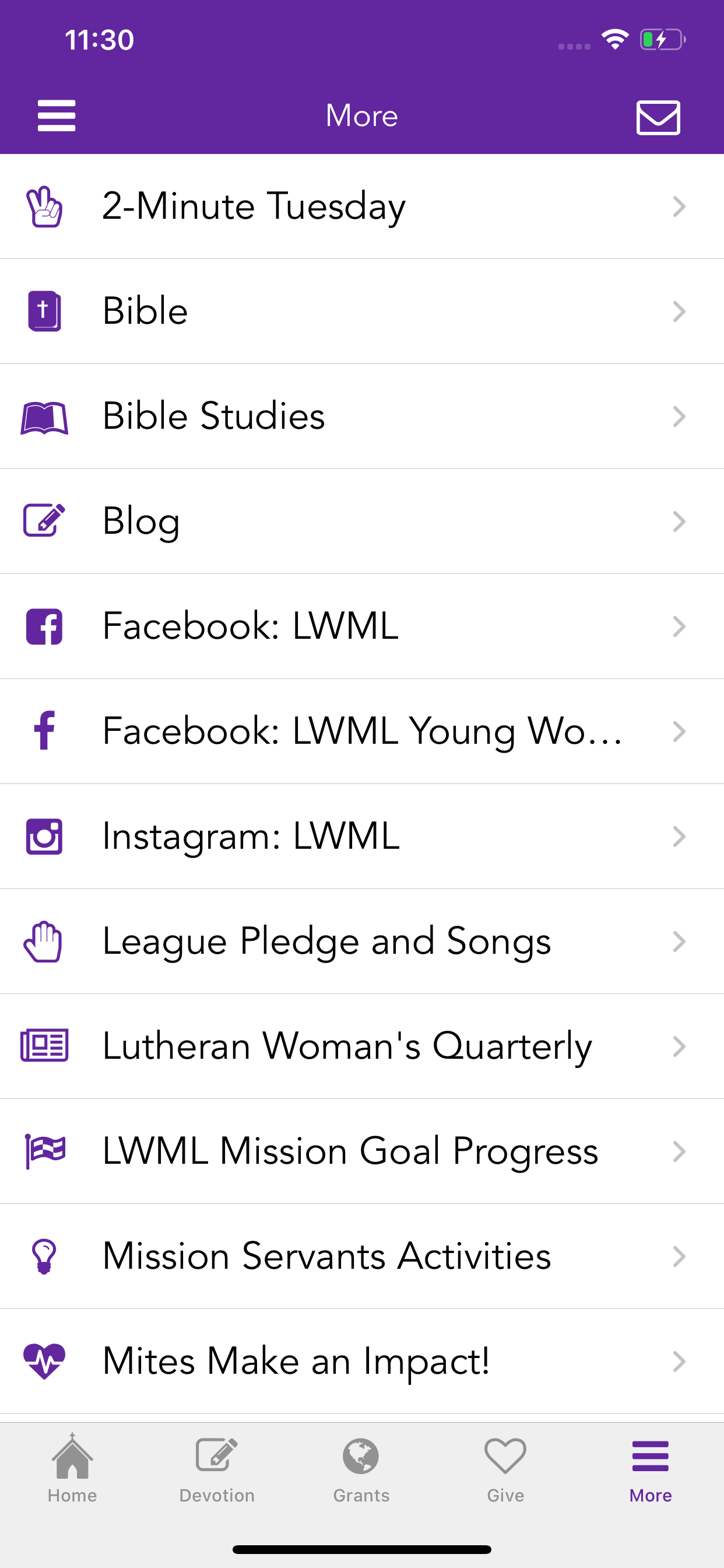View LWML Mission Goal Progress
The height and width of the screenshot is (1568, 724).
click(x=362, y=1151)
